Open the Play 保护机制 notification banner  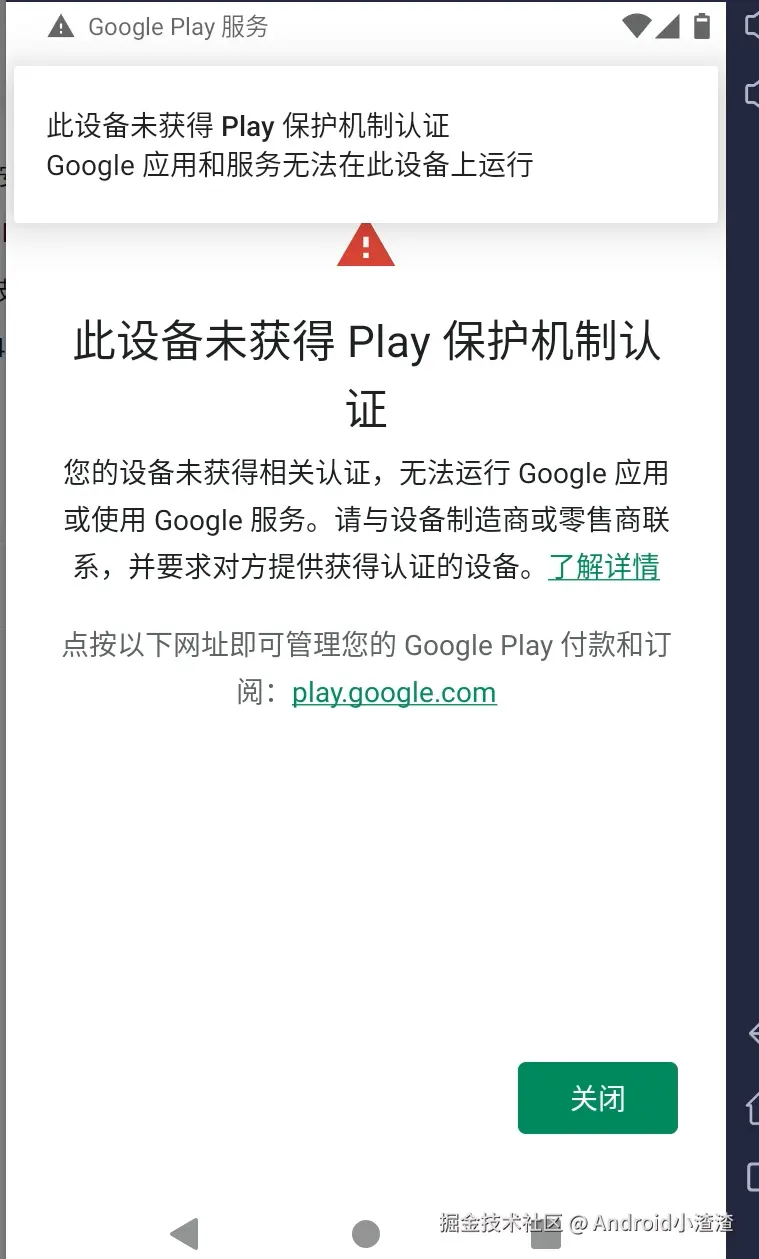pos(365,145)
